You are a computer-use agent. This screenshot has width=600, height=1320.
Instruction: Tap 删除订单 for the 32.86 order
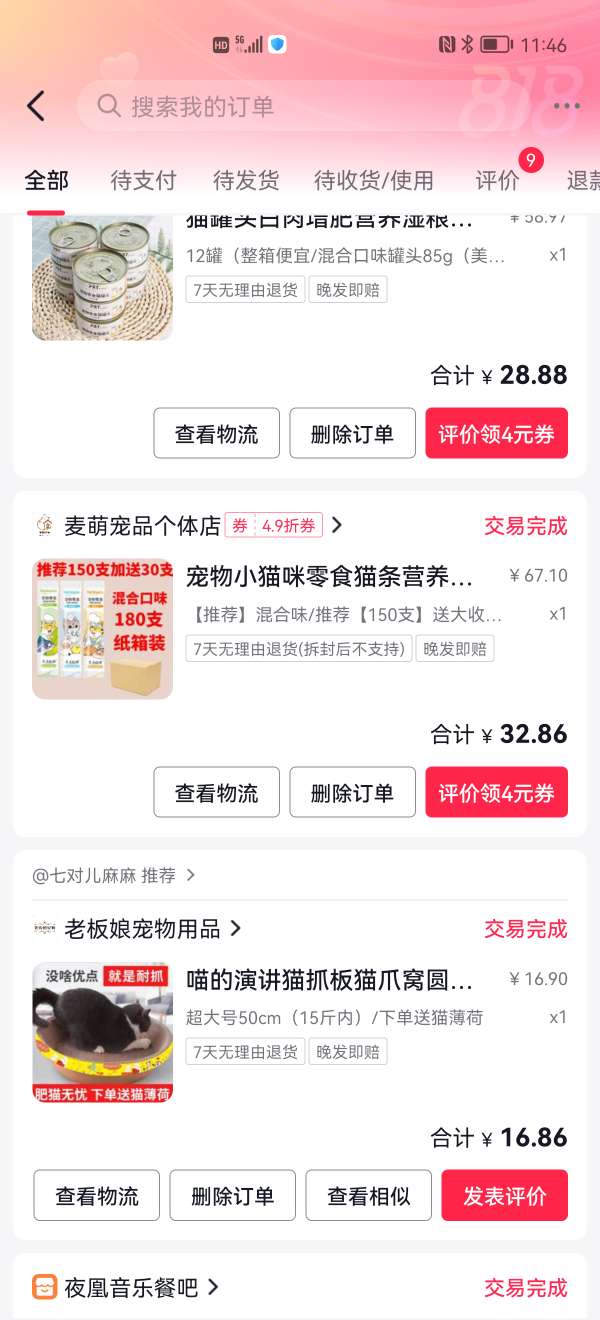coord(352,793)
